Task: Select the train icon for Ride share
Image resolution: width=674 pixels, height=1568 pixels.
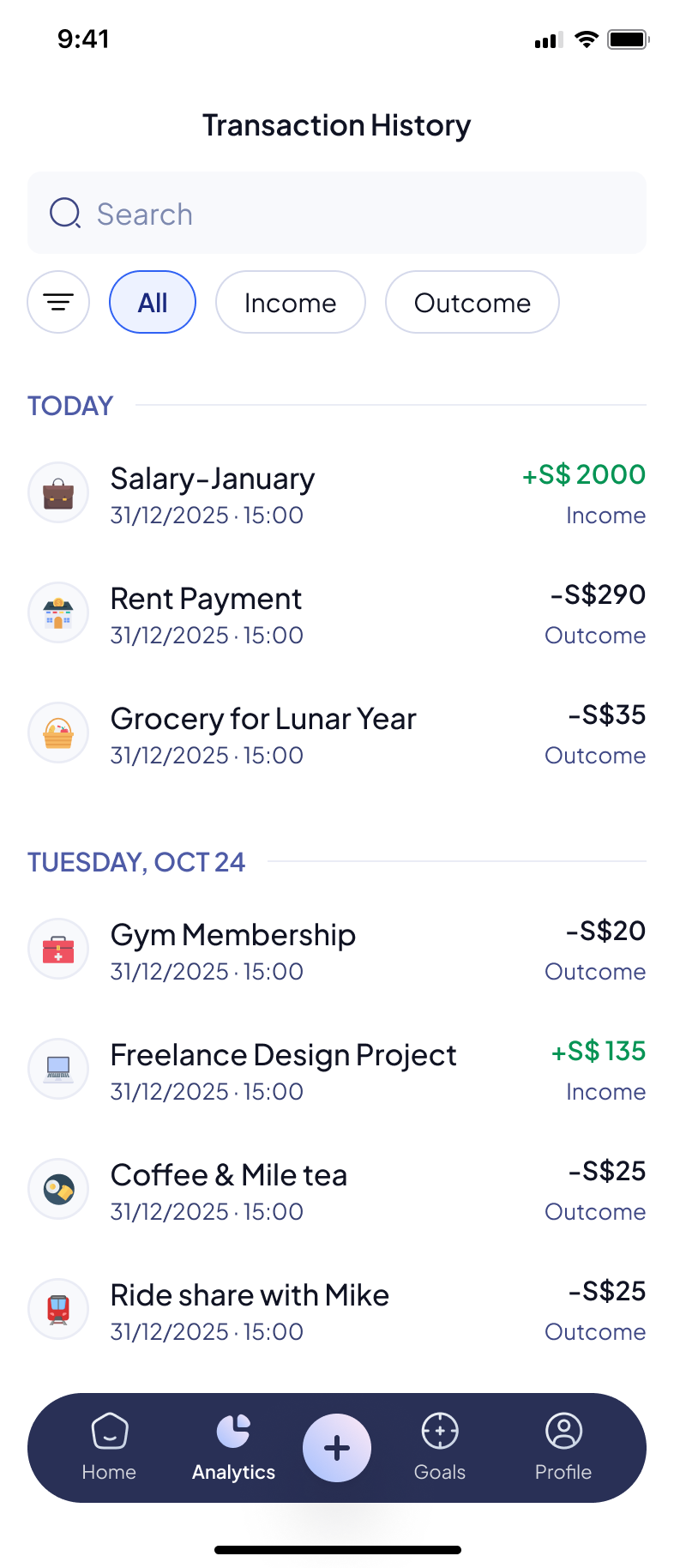Action: pyautogui.click(x=57, y=1309)
